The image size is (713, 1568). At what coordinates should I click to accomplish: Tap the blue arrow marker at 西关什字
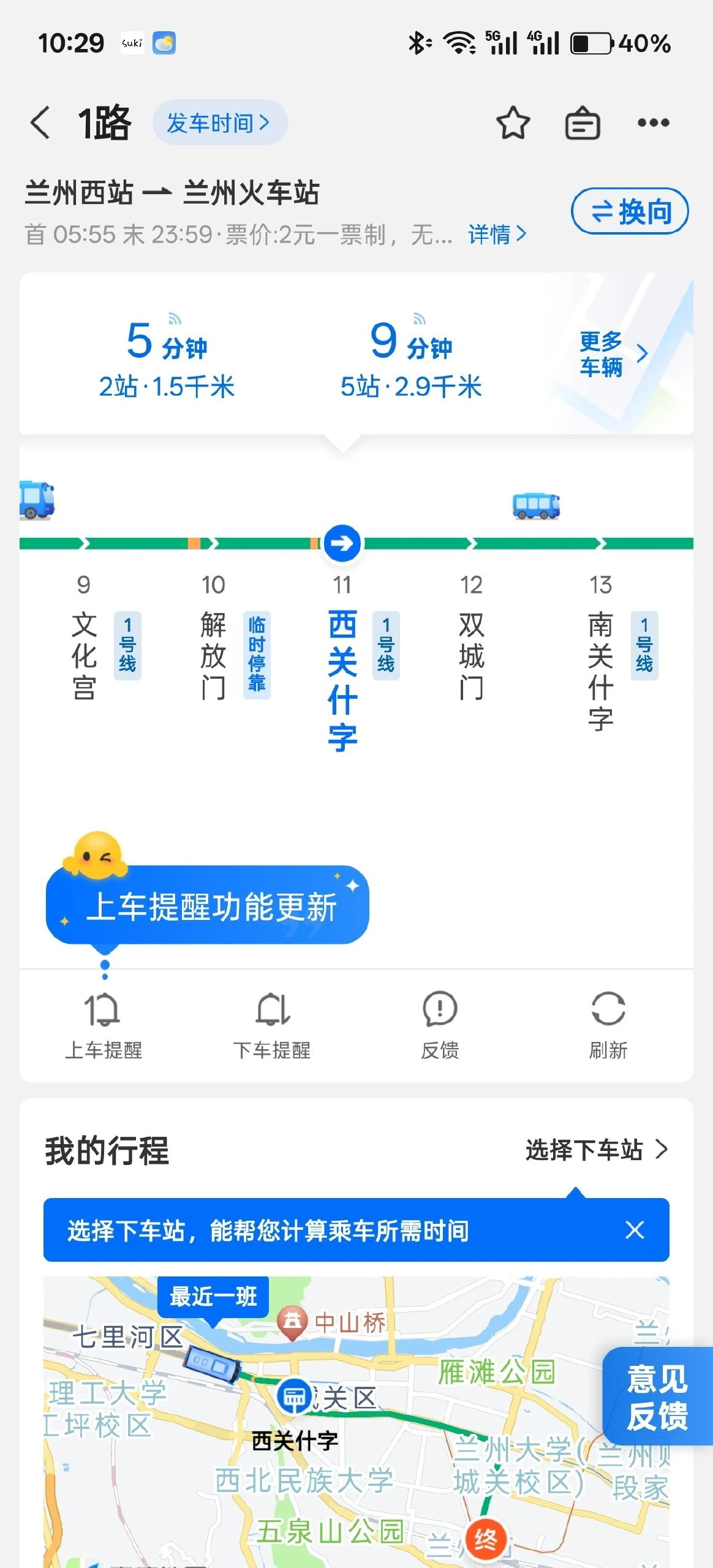(x=341, y=541)
